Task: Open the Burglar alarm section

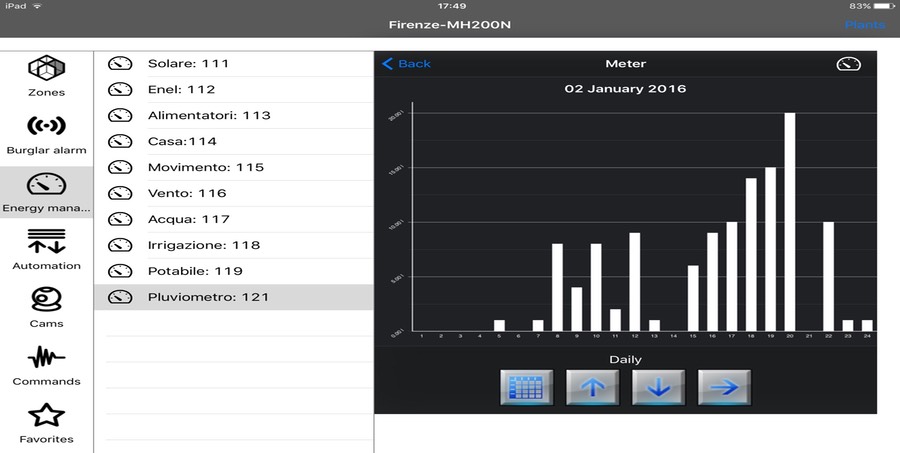Action: (46, 135)
